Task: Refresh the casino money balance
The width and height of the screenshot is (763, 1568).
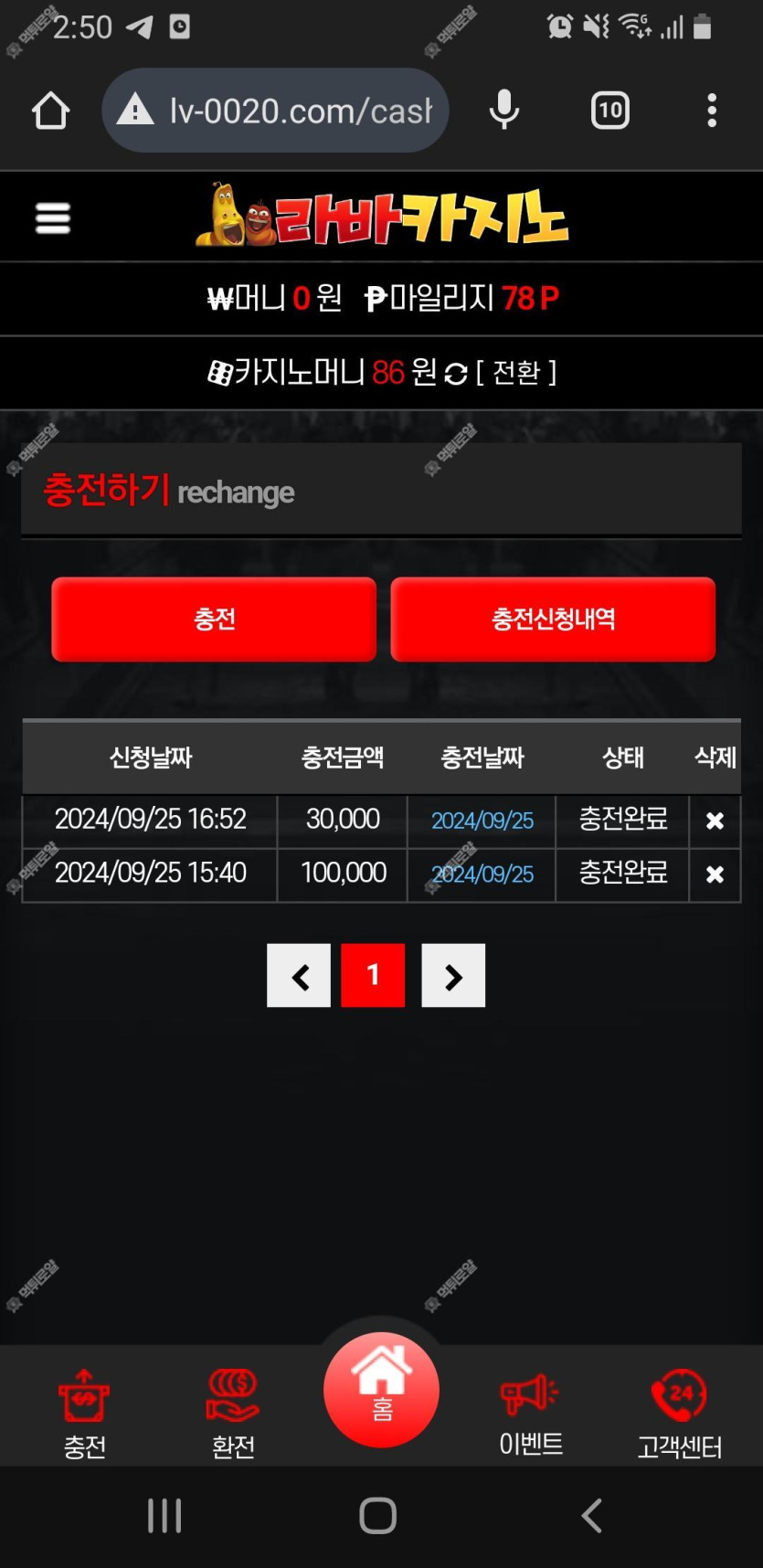Action: pyautogui.click(x=455, y=374)
